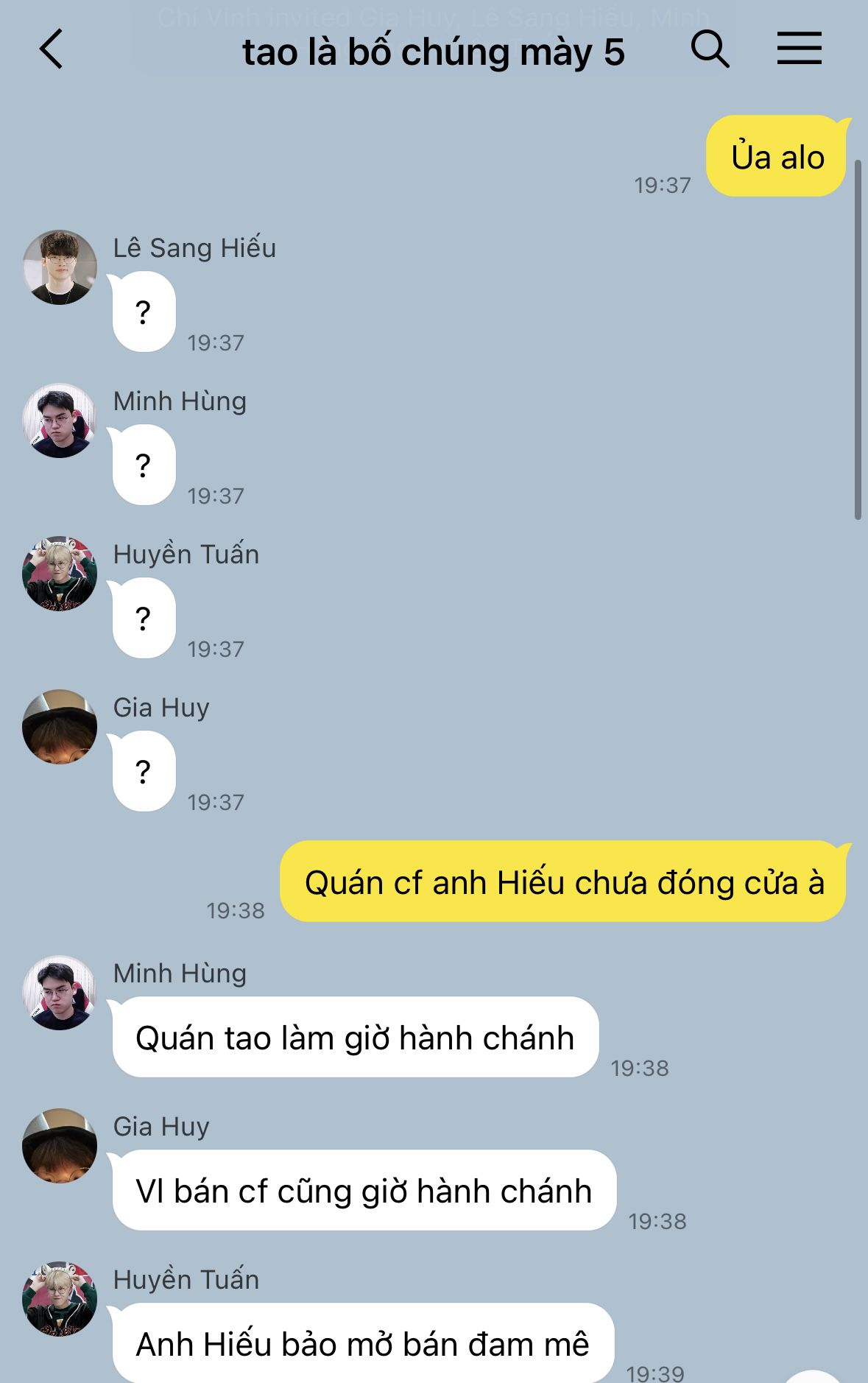Open Gia Huy's avatar above the question mark
Viewport: 868px width, 1383px height.
pos(60,726)
